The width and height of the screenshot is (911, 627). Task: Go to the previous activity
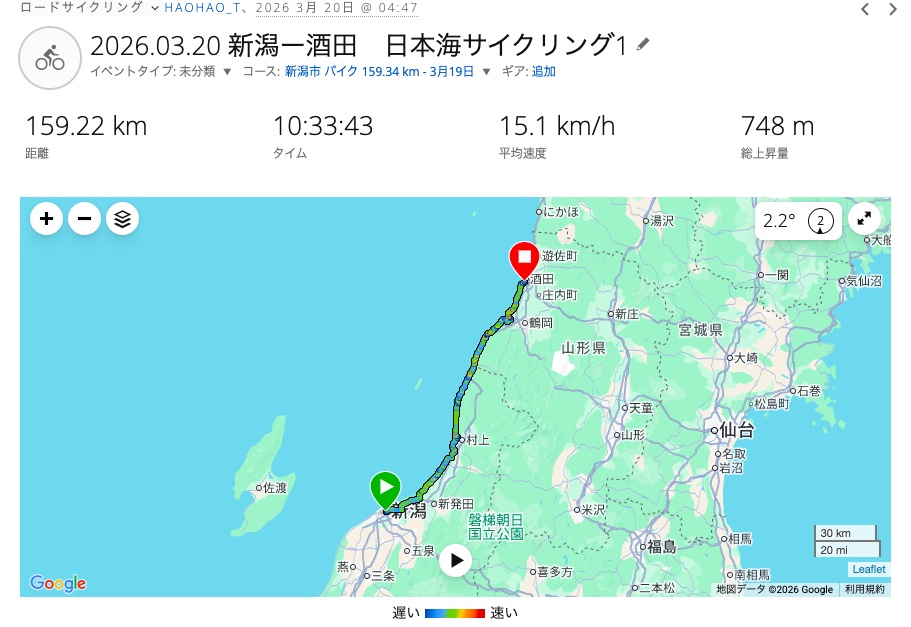(x=866, y=10)
